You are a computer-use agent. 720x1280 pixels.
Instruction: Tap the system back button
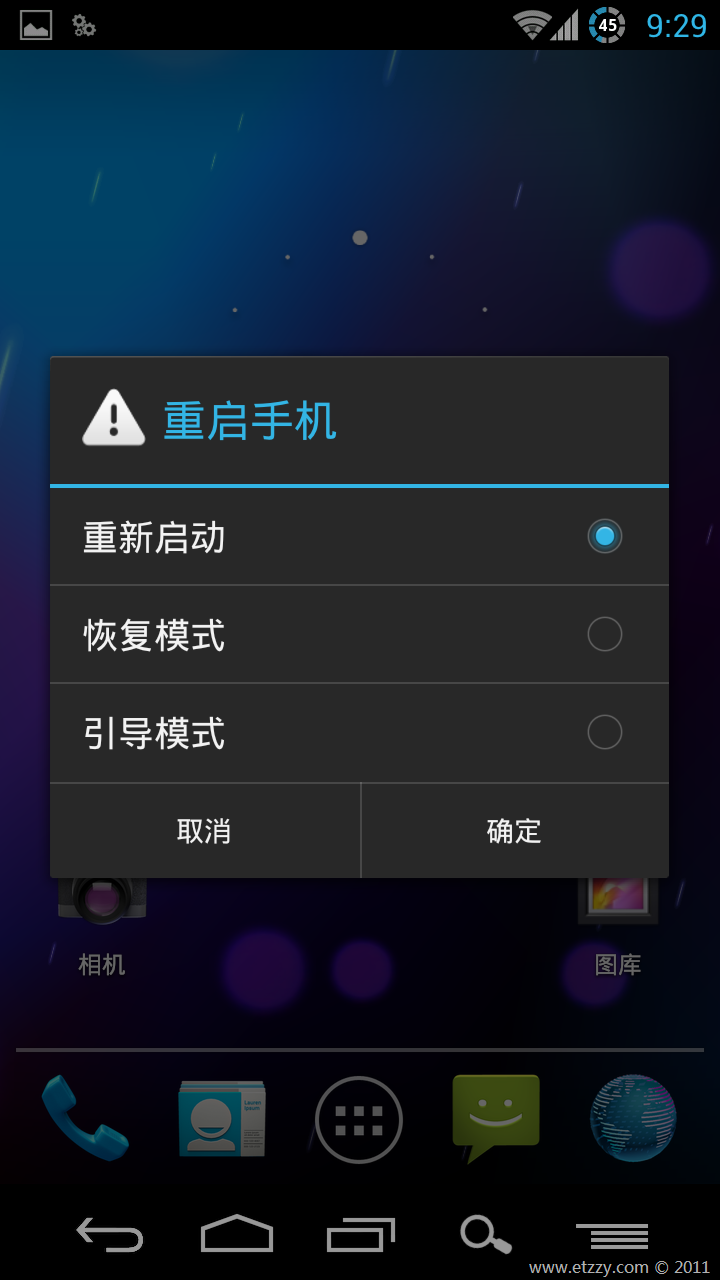coord(110,1235)
